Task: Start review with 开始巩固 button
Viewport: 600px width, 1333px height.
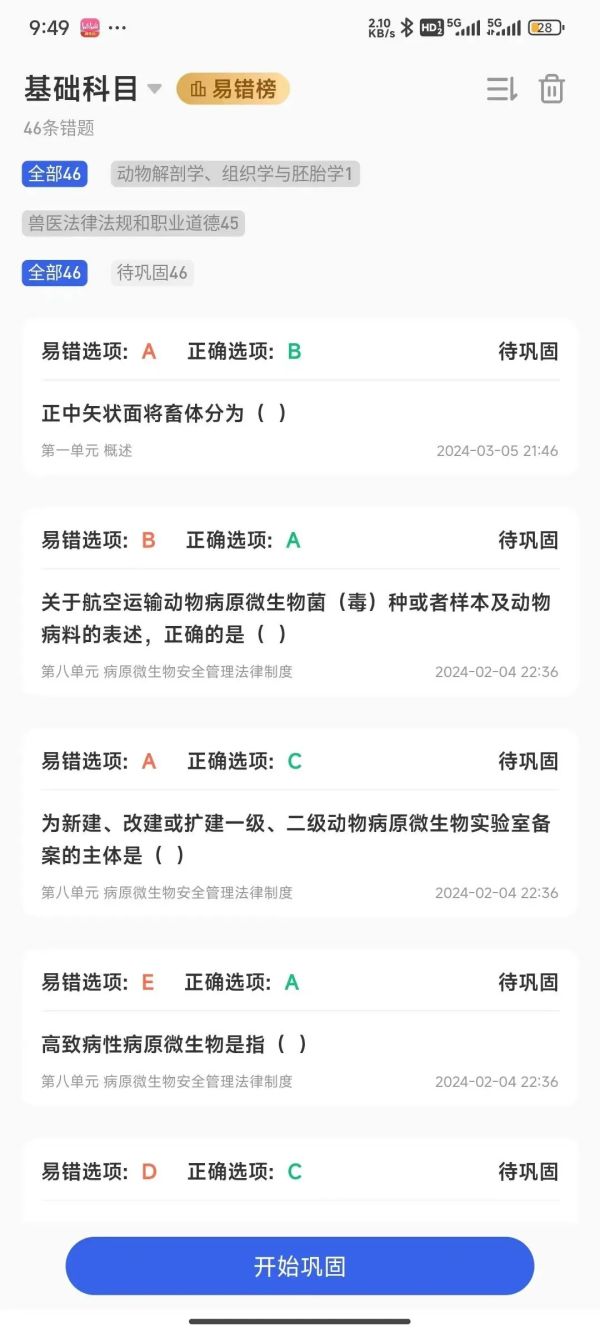Action: pyautogui.click(x=300, y=1266)
